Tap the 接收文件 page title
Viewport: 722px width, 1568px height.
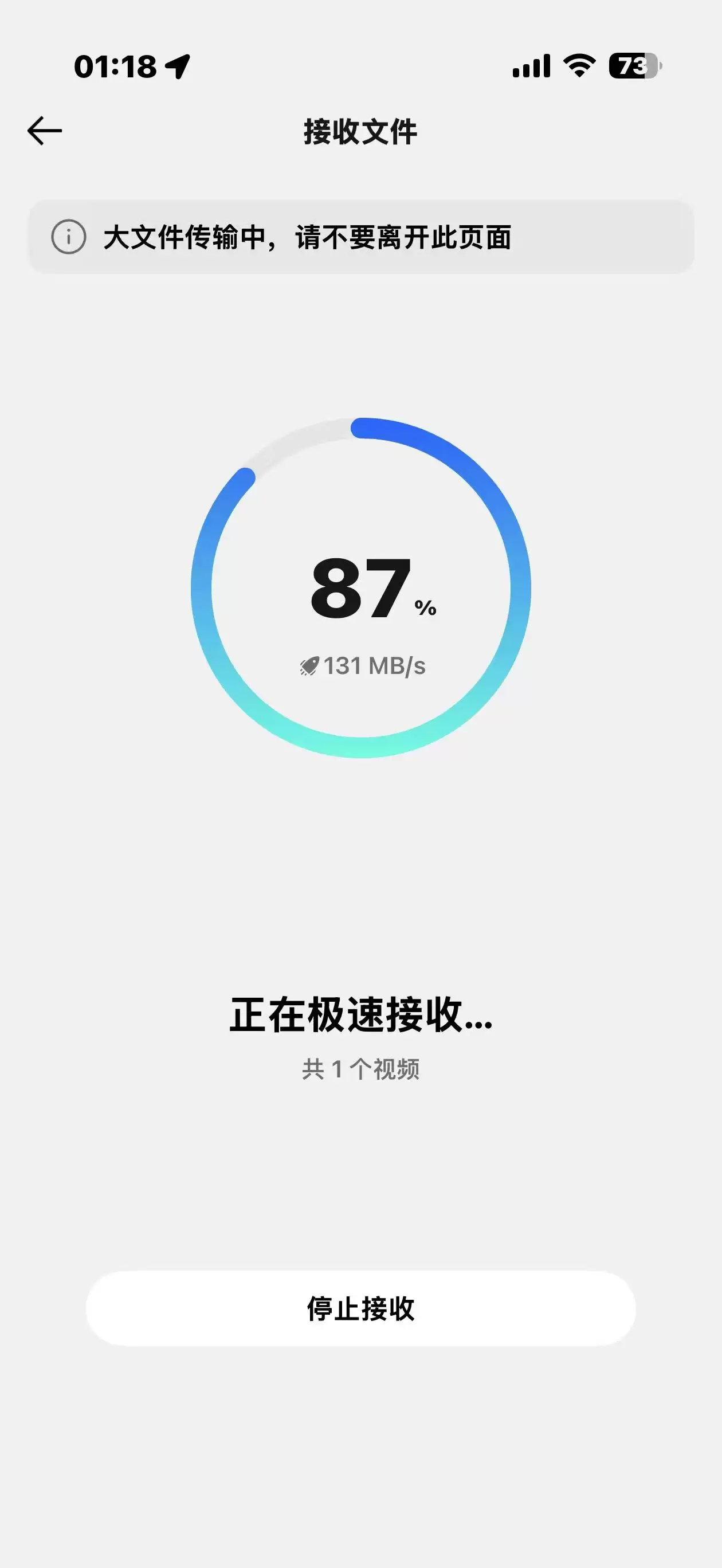tap(360, 130)
